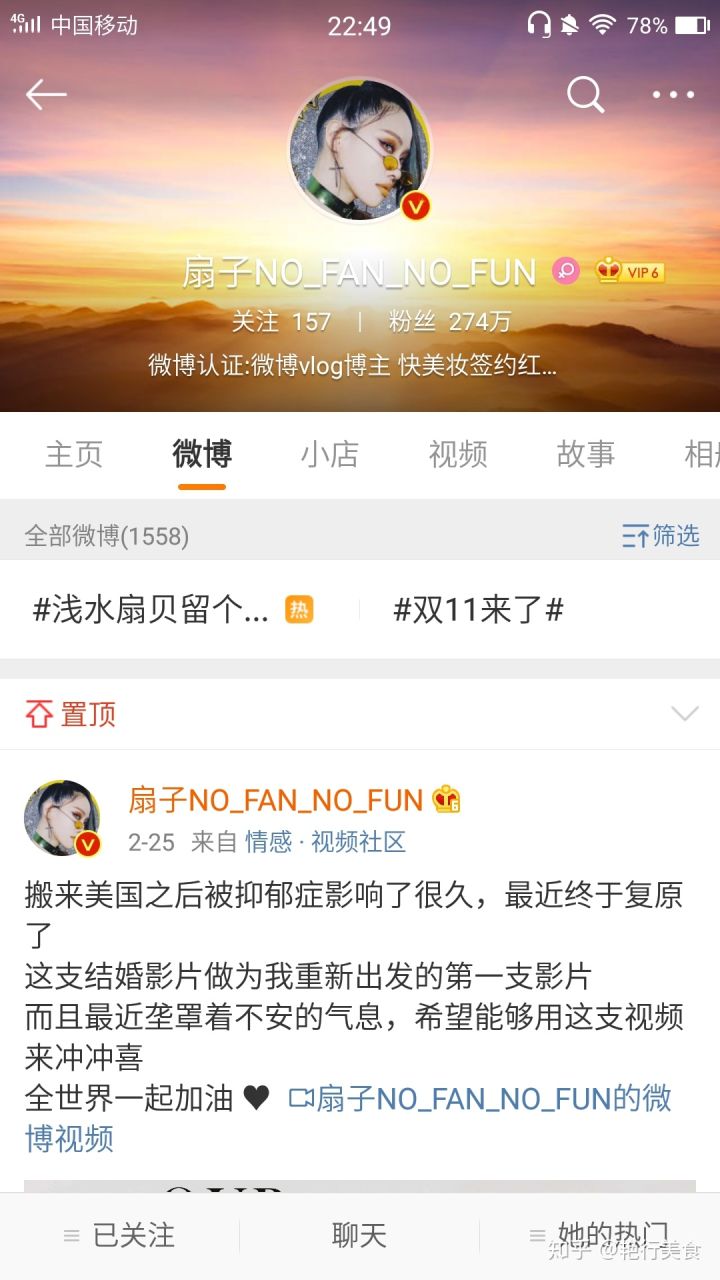Open the 聊天 chat option
The height and width of the screenshot is (1280, 720).
click(x=359, y=1236)
